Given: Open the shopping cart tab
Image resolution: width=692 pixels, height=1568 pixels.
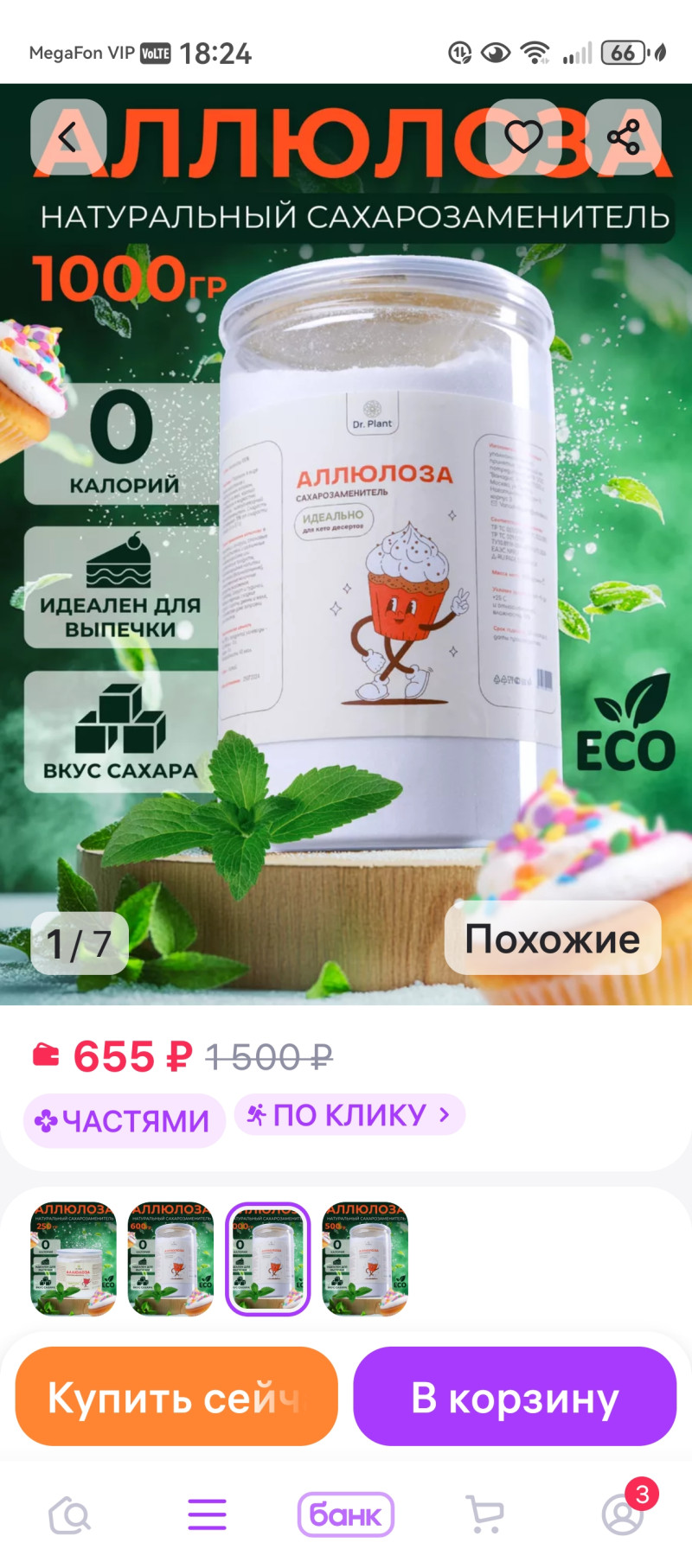Looking at the screenshot, I should point(484,1515).
